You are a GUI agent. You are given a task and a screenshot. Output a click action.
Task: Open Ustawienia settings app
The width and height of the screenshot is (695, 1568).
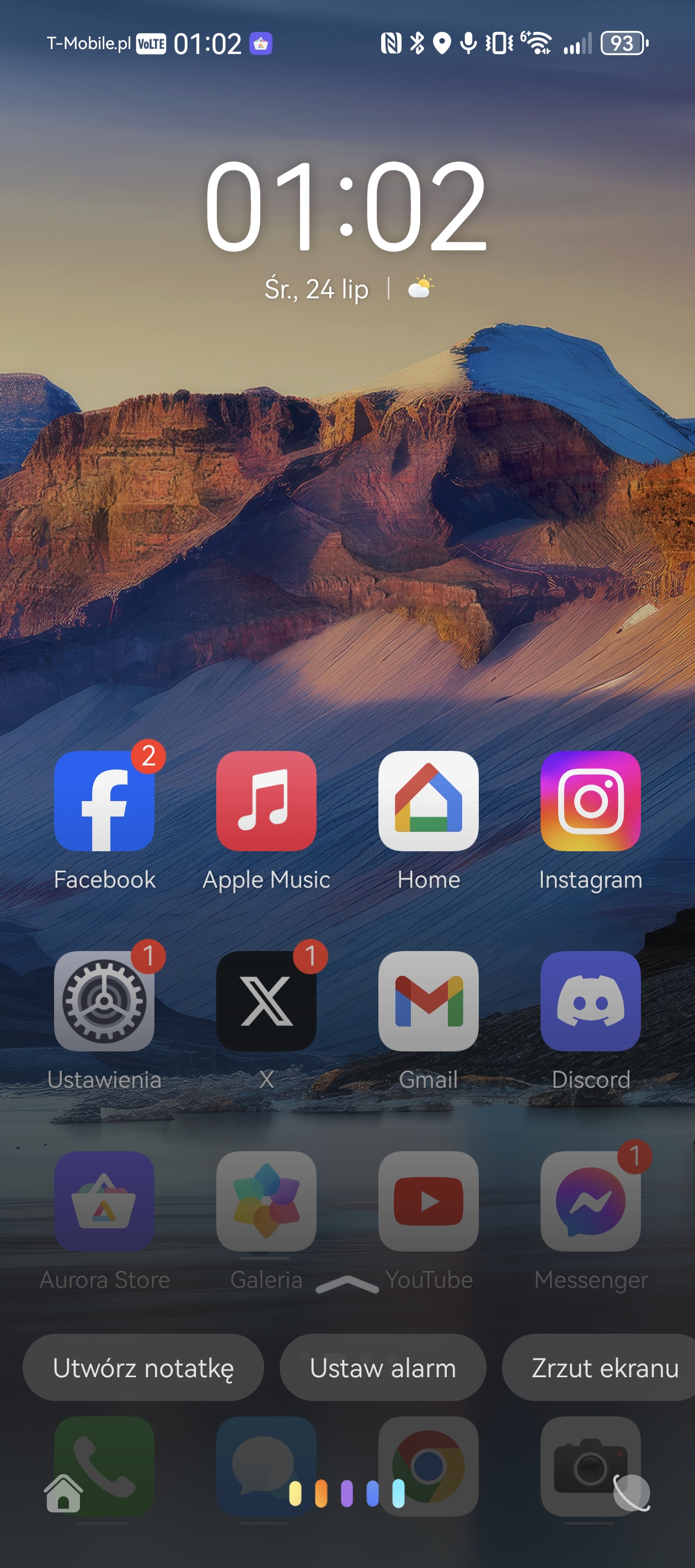pos(104,1001)
